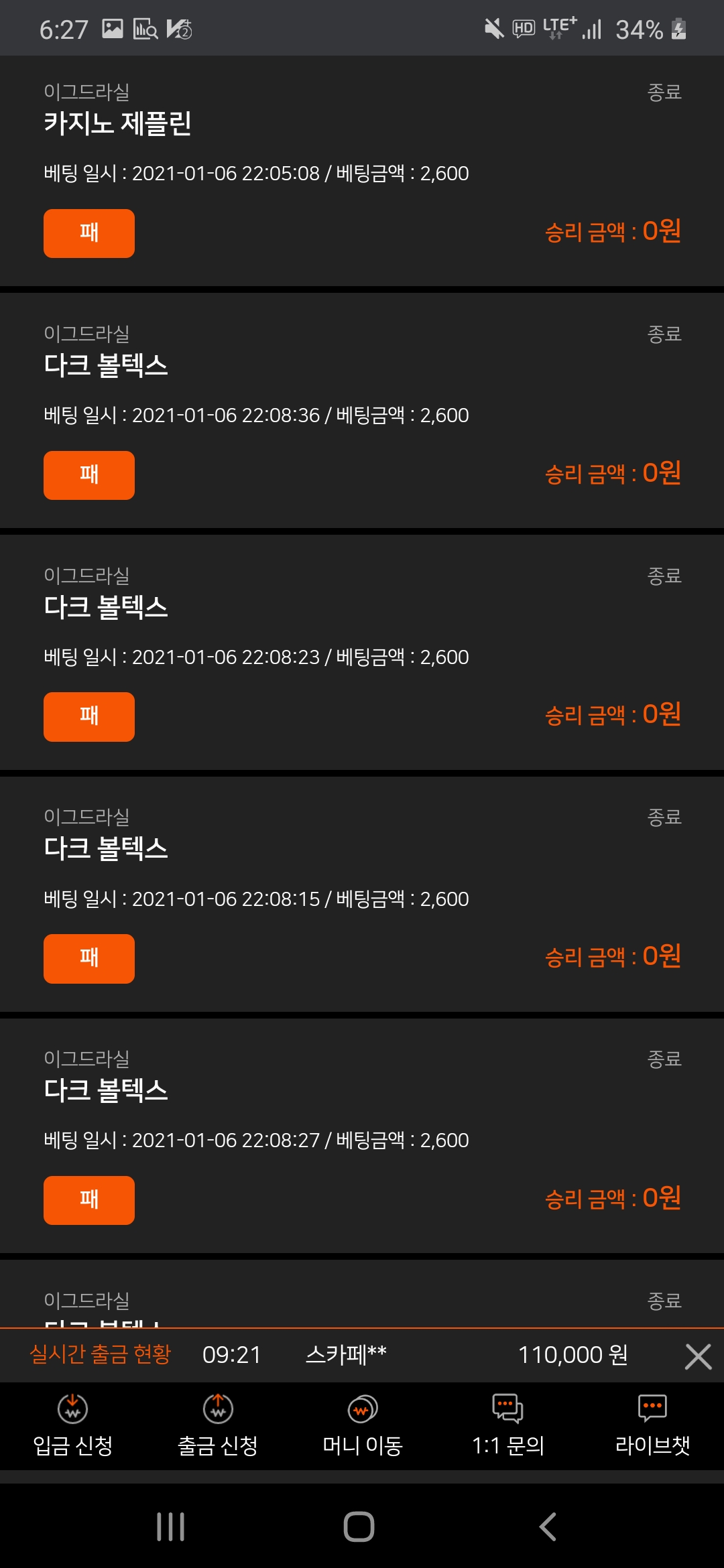
Task: Open the 출금 신청 withdrawal request
Action: point(217,1424)
